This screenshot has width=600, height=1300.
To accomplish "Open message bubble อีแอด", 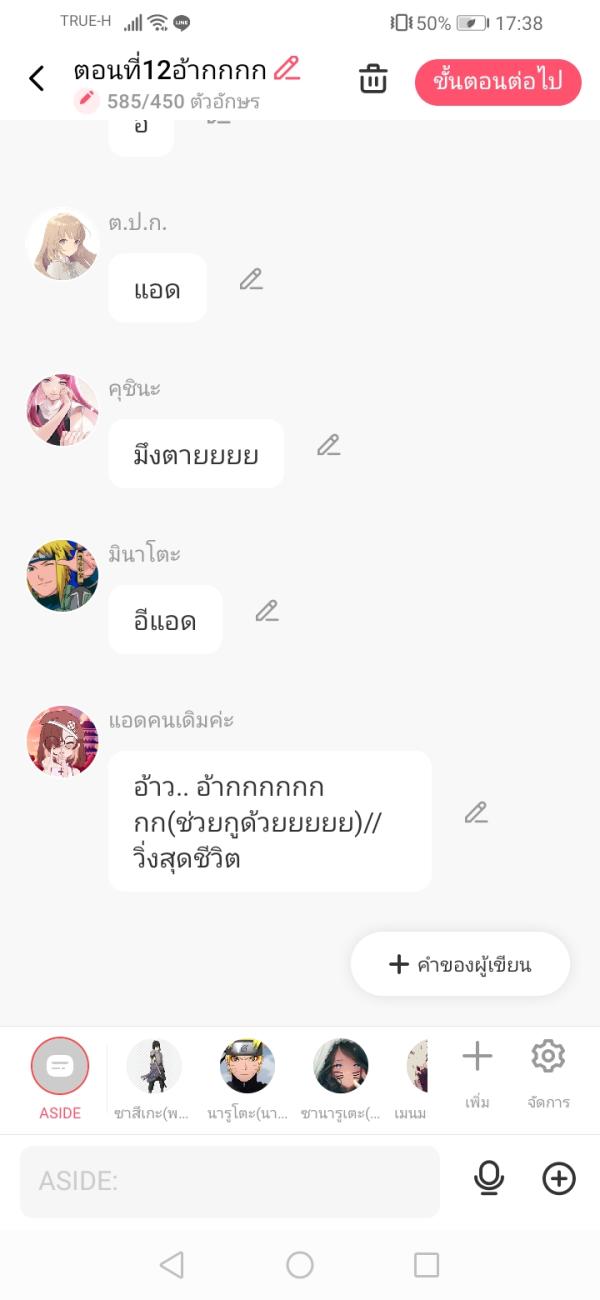I will pos(165,621).
